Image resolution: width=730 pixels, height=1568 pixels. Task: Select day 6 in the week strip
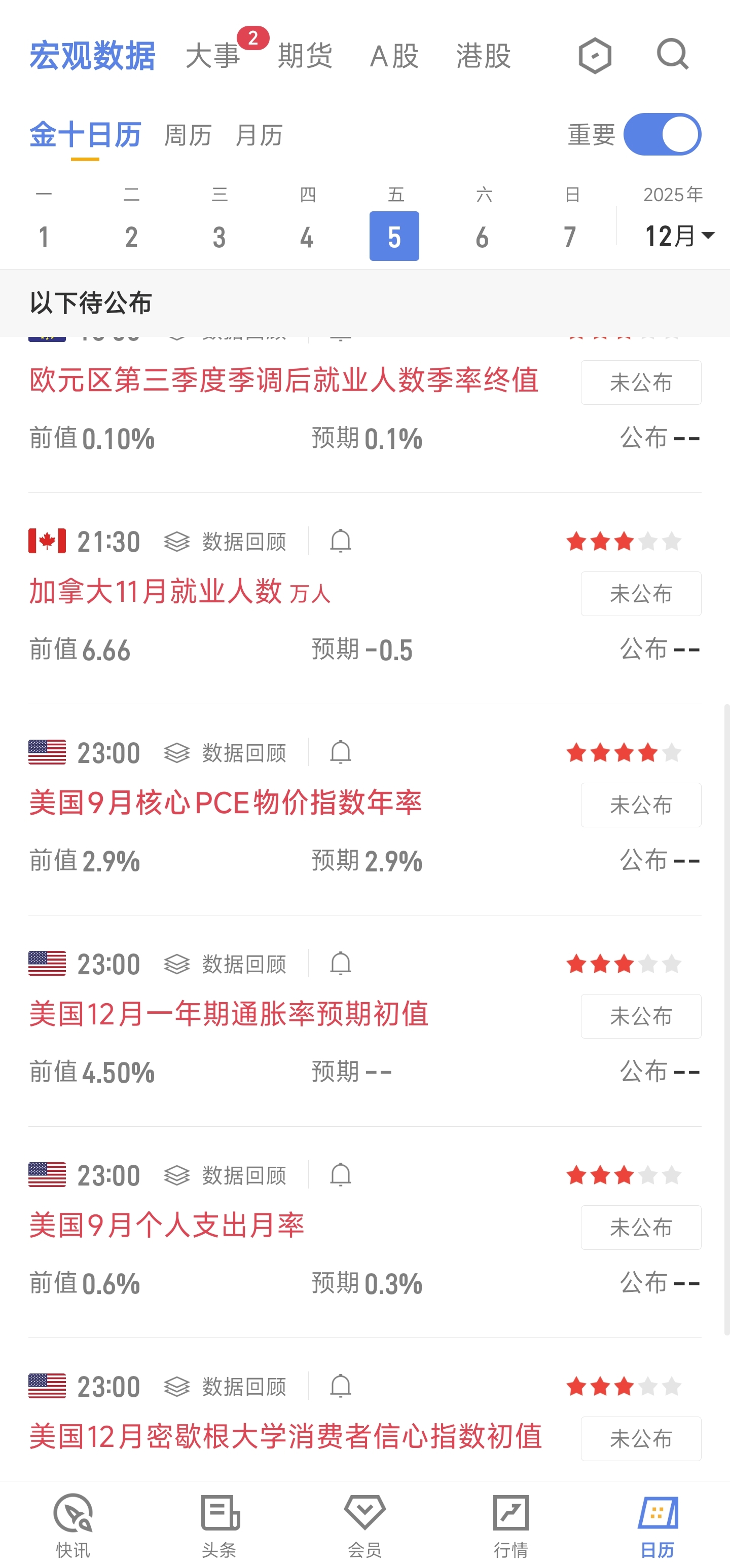coord(482,236)
